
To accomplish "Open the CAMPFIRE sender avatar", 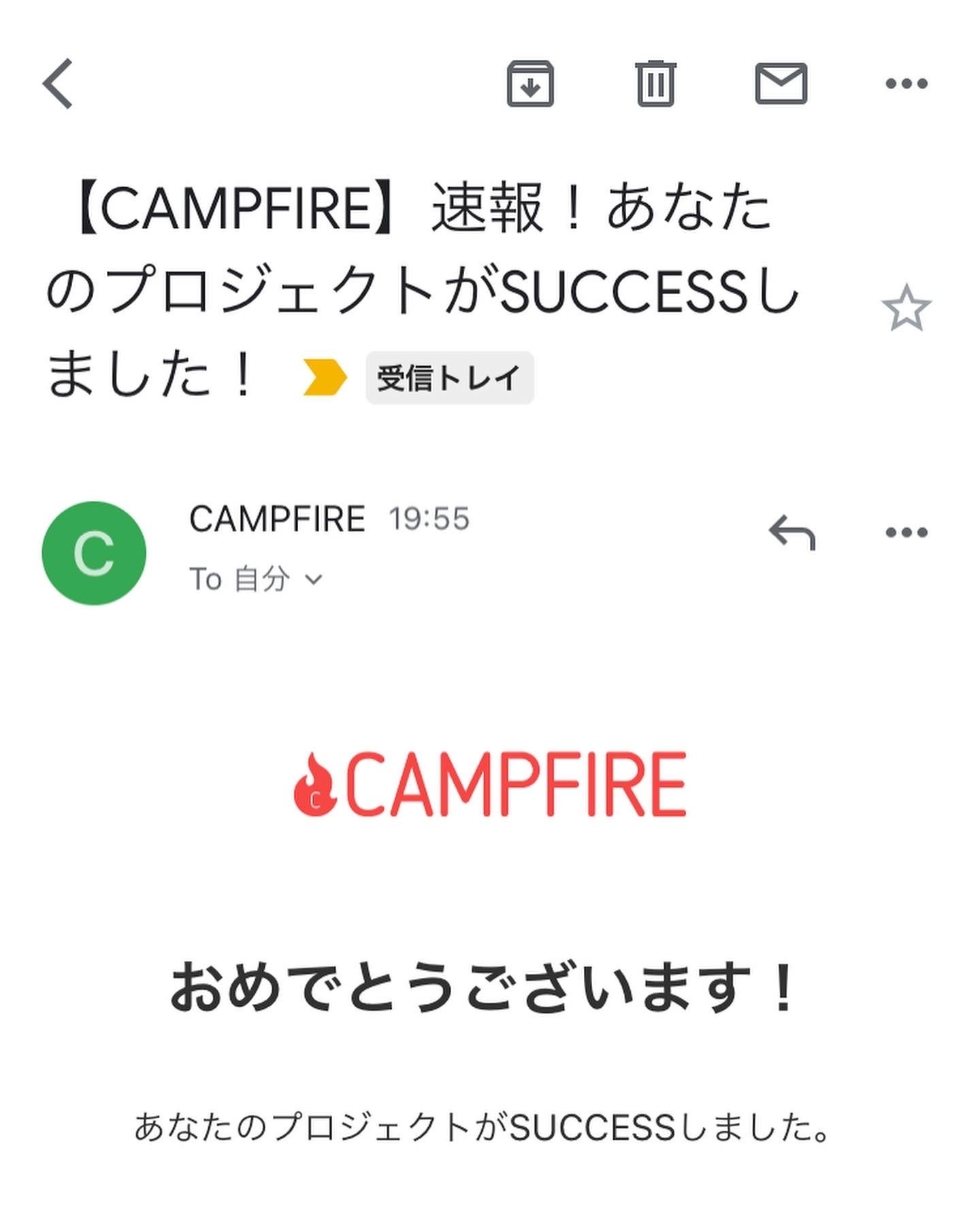I will tap(94, 553).
